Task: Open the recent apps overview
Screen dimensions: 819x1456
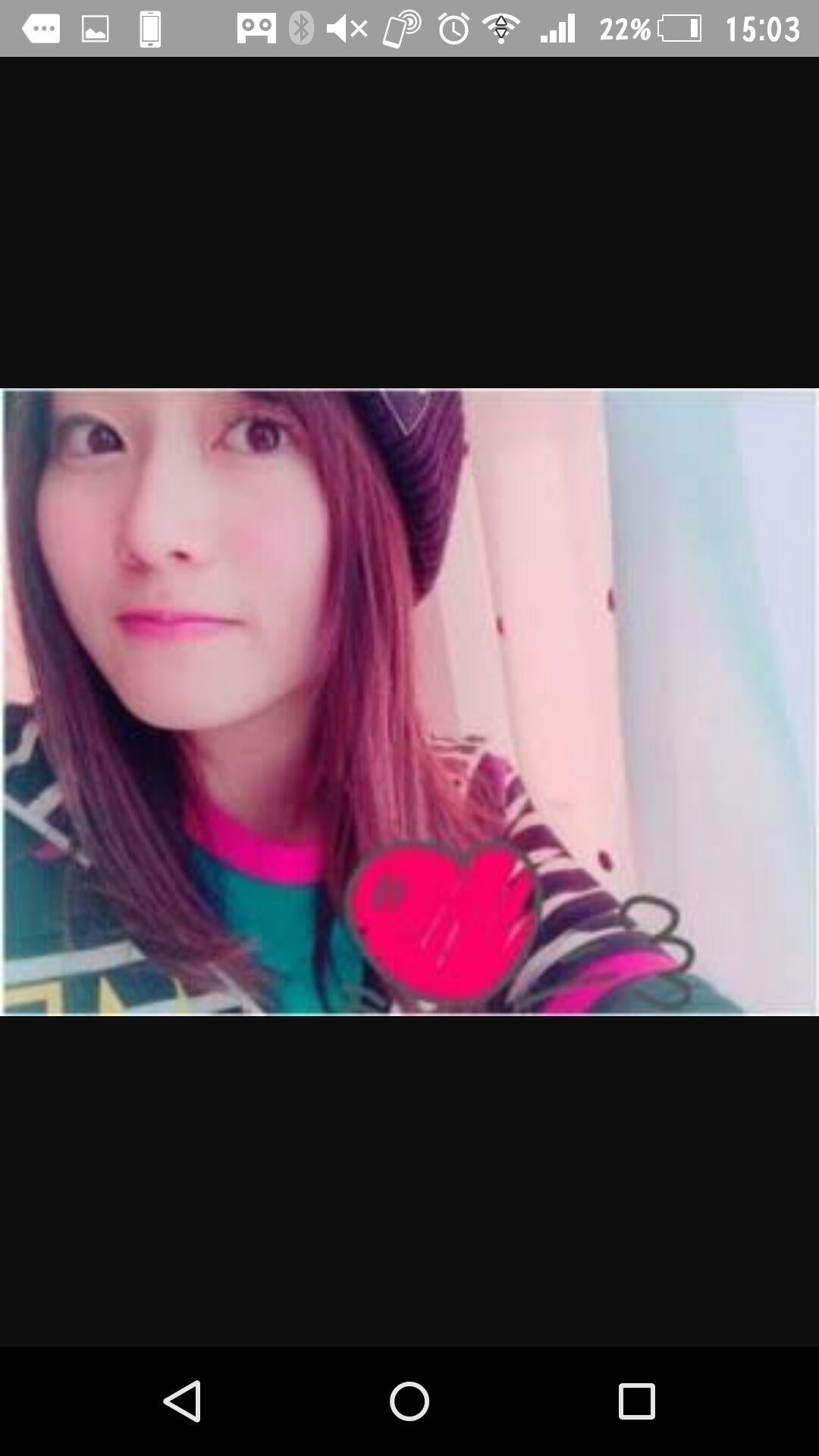Action: [636, 1401]
